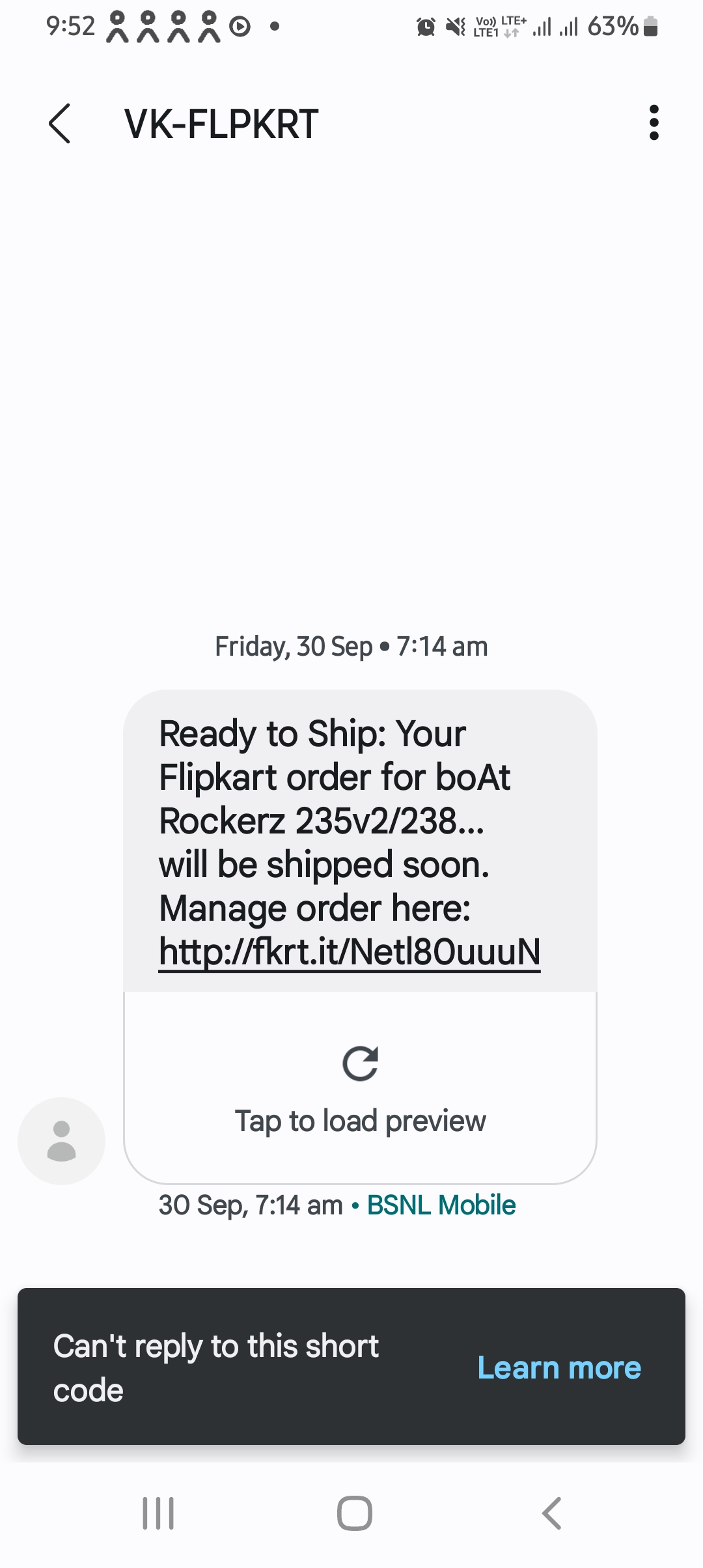Open the sender's contact avatar
Screen dimensions: 703x1568
pyautogui.click(x=61, y=1141)
